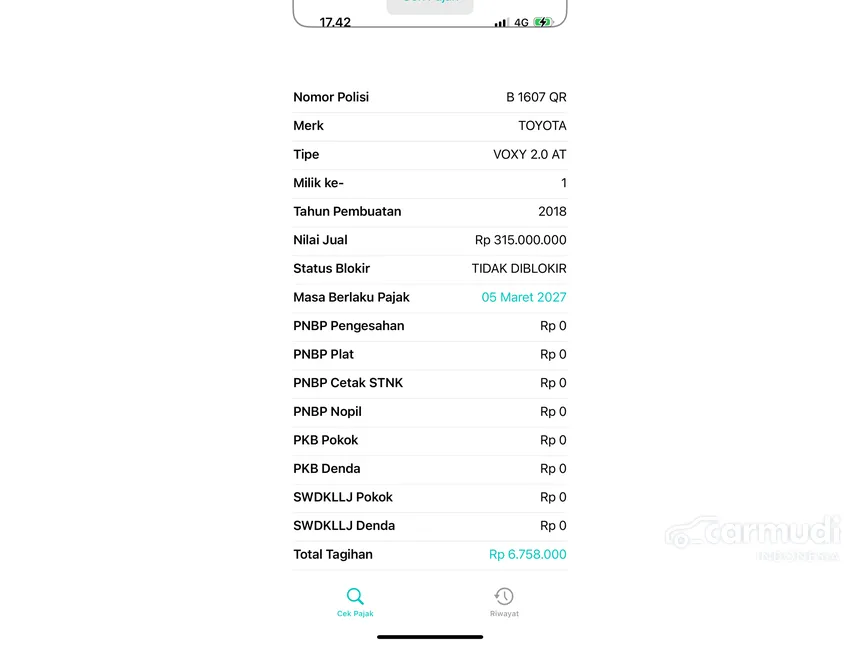Open the Cek Pajak tab
The image size is (860, 645).
tap(355, 601)
